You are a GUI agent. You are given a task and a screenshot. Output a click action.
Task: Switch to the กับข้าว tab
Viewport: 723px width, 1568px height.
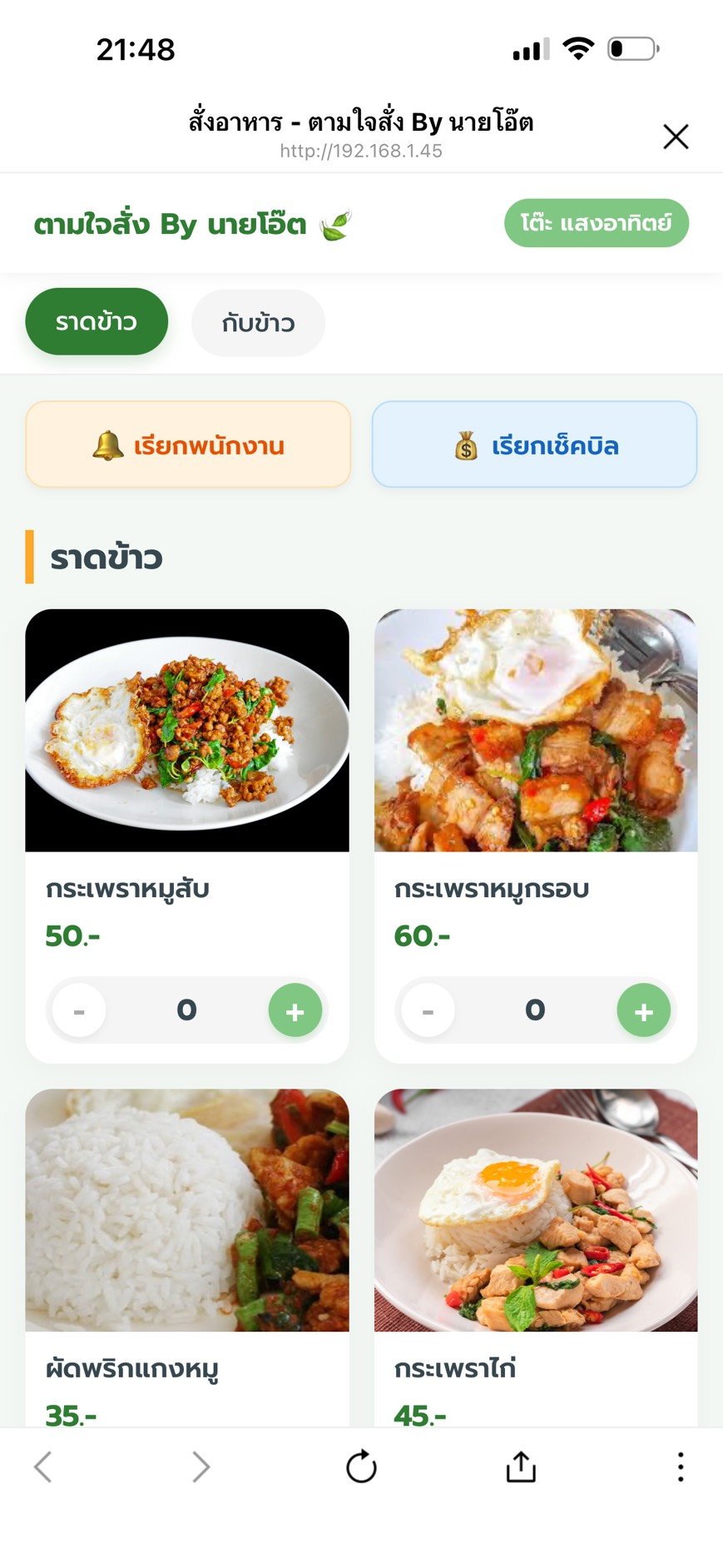[x=258, y=323]
